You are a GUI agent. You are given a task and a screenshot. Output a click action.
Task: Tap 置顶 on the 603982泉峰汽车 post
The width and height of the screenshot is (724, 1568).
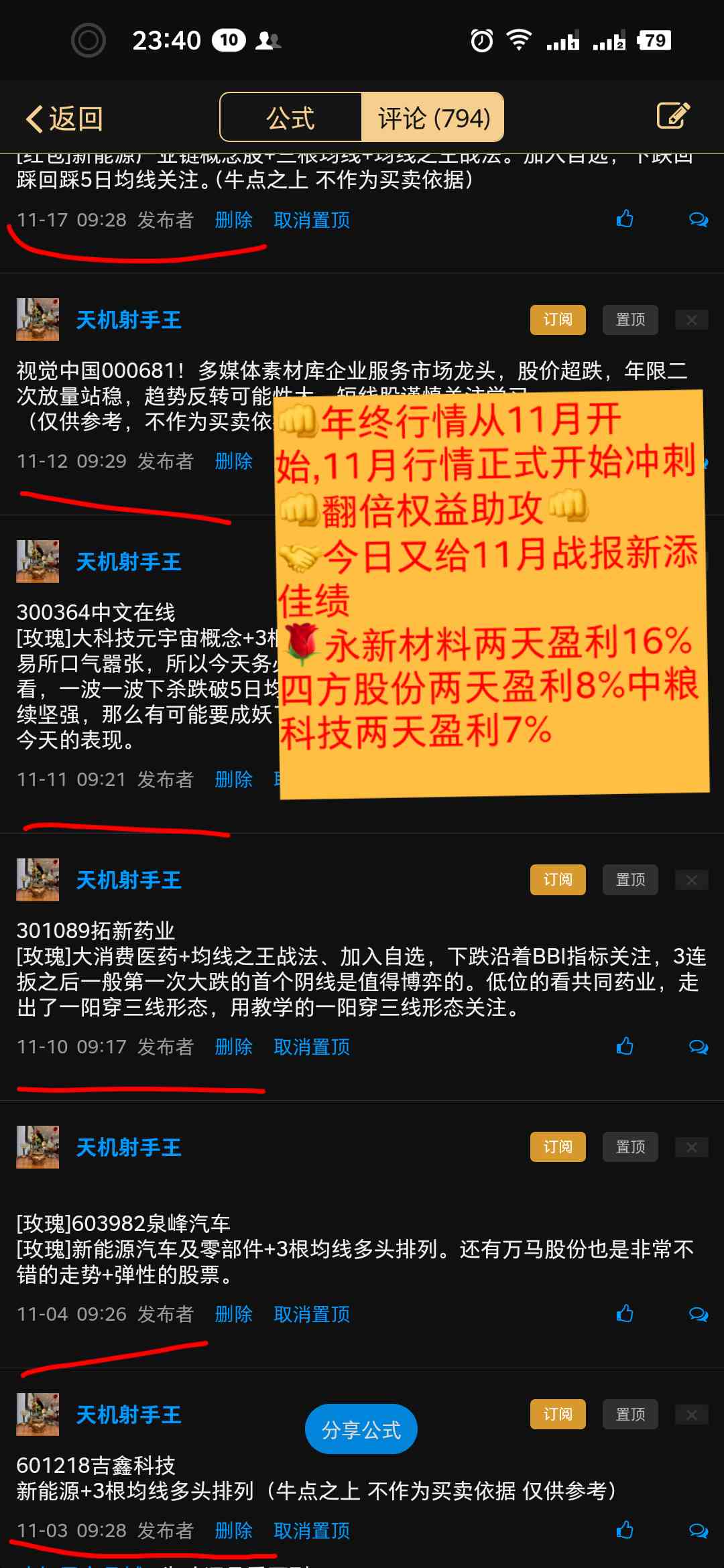[x=630, y=1147]
